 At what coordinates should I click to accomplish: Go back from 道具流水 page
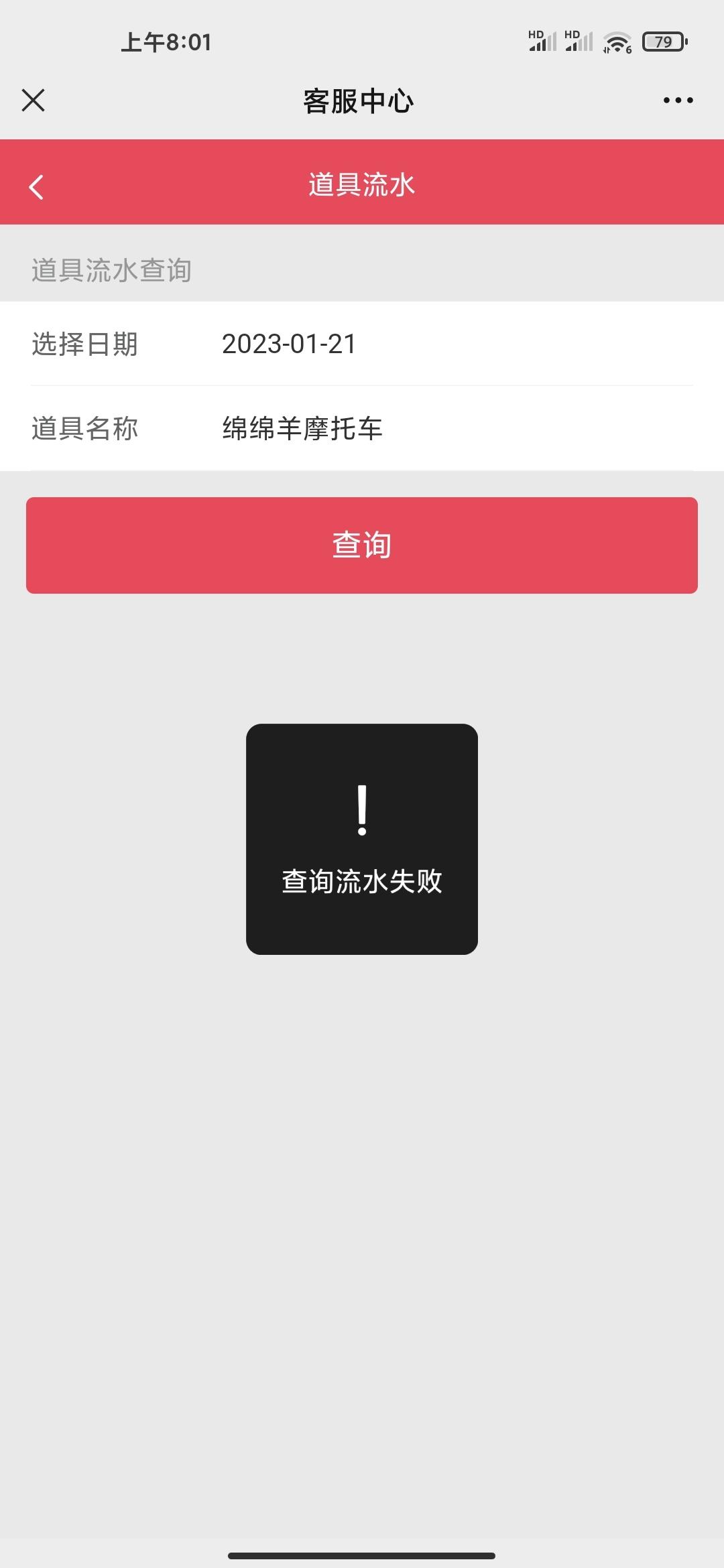pos(36,187)
